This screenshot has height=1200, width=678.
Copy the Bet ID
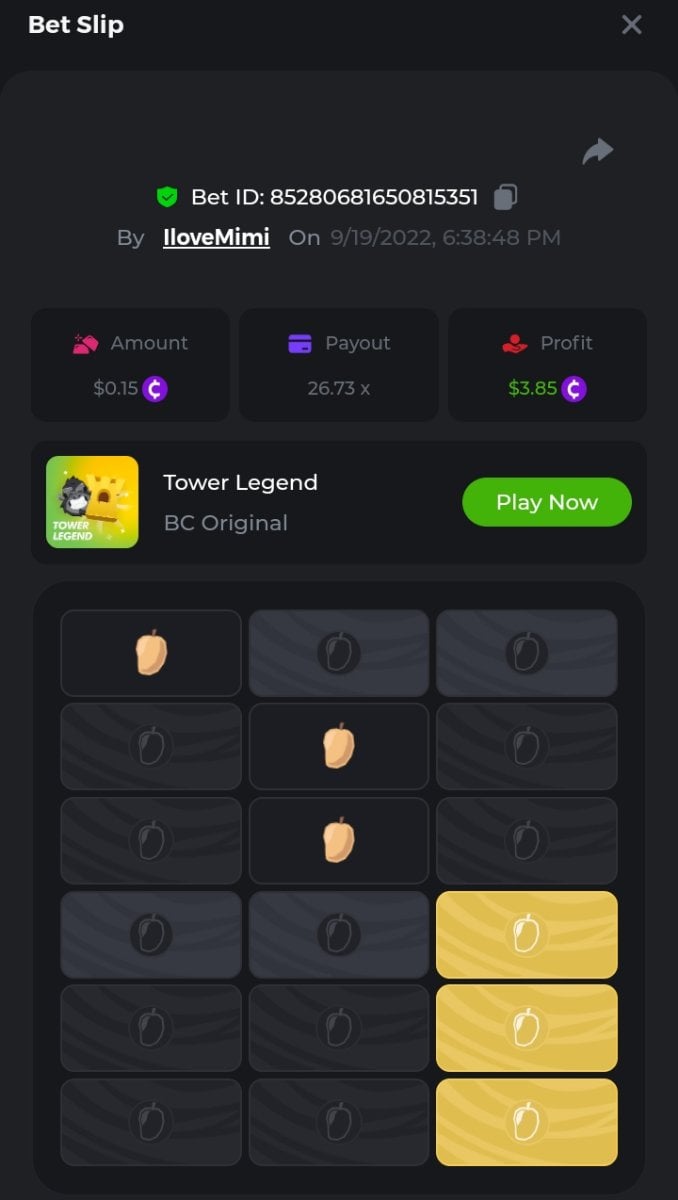tap(506, 197)
